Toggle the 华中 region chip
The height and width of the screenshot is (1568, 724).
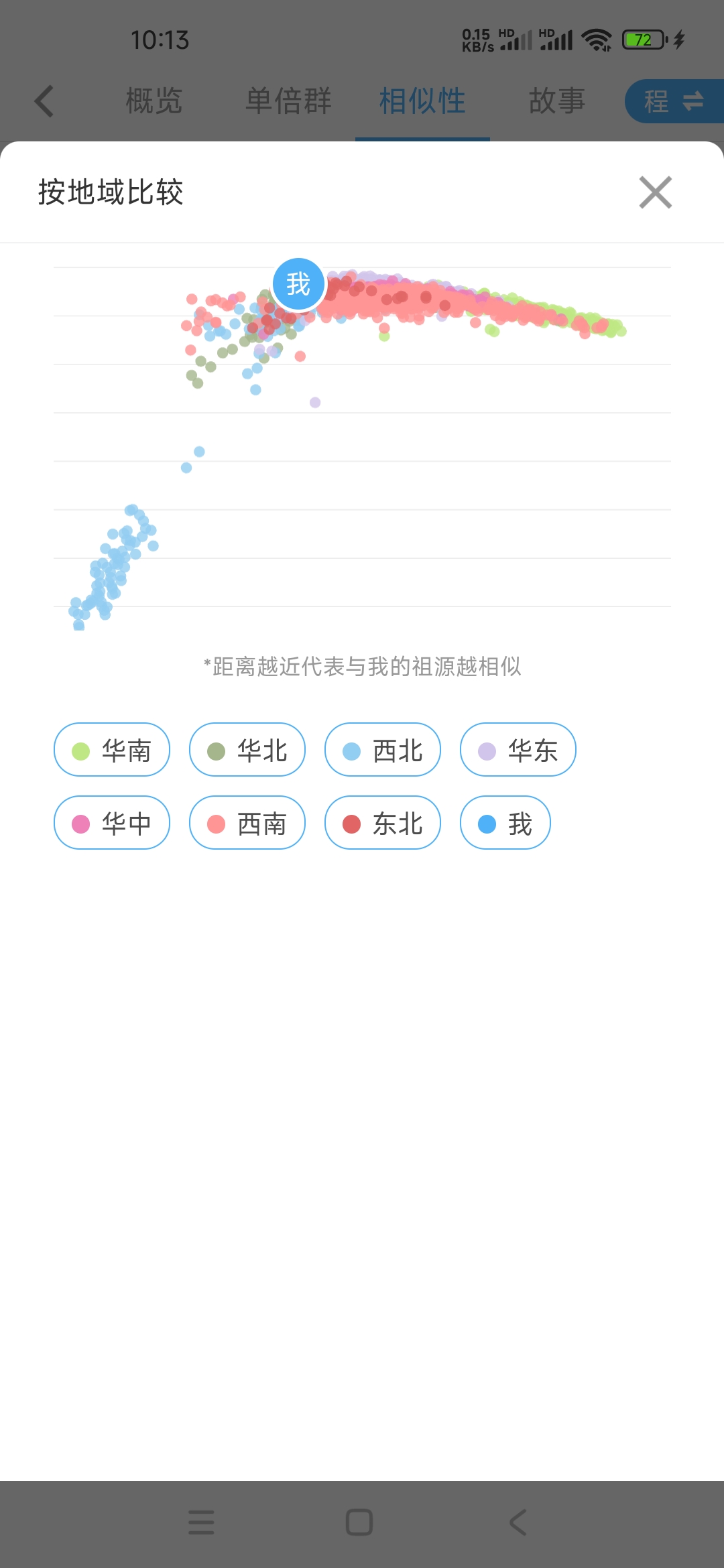point(112,822)
